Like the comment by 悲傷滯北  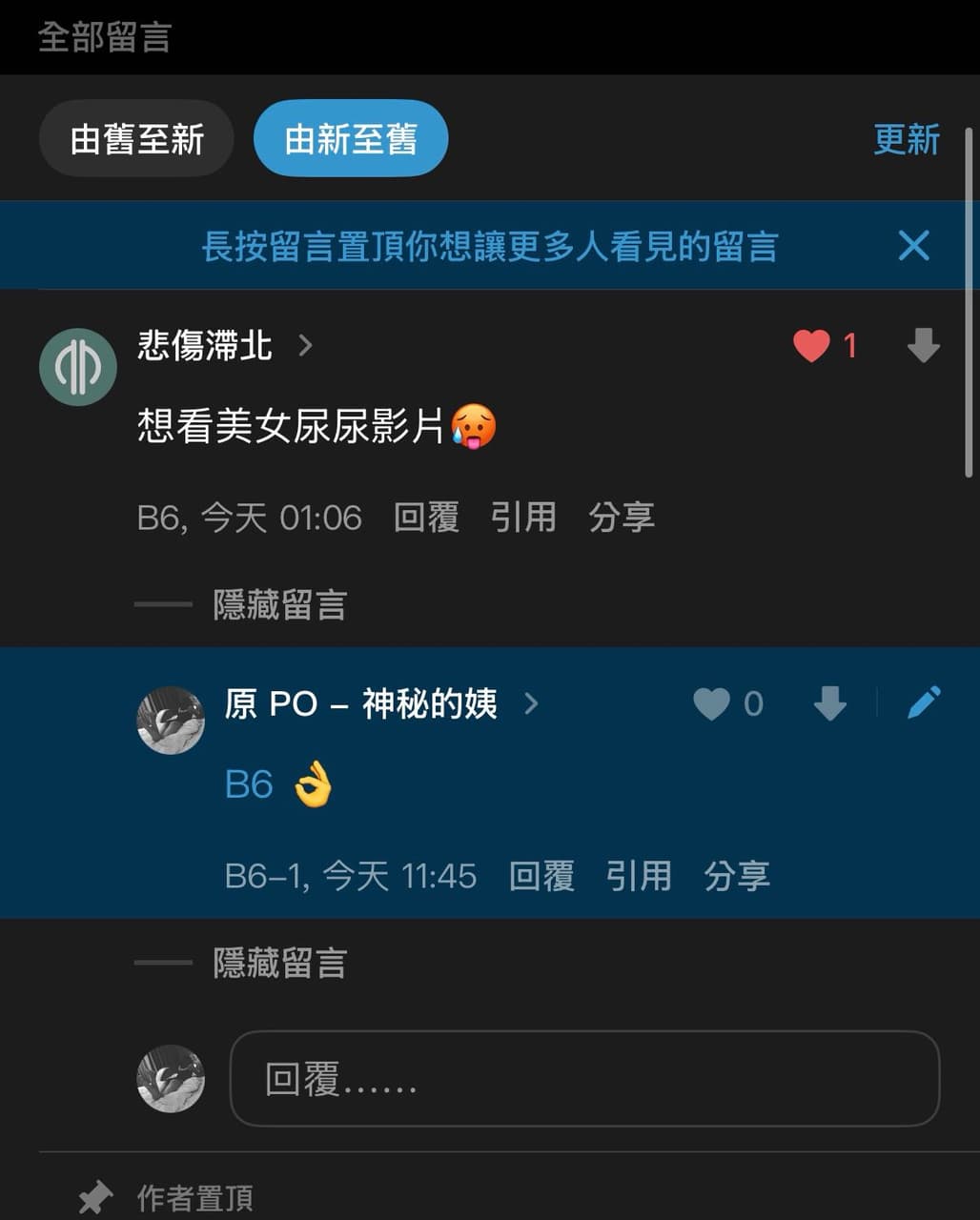click(x=811, y=345)
